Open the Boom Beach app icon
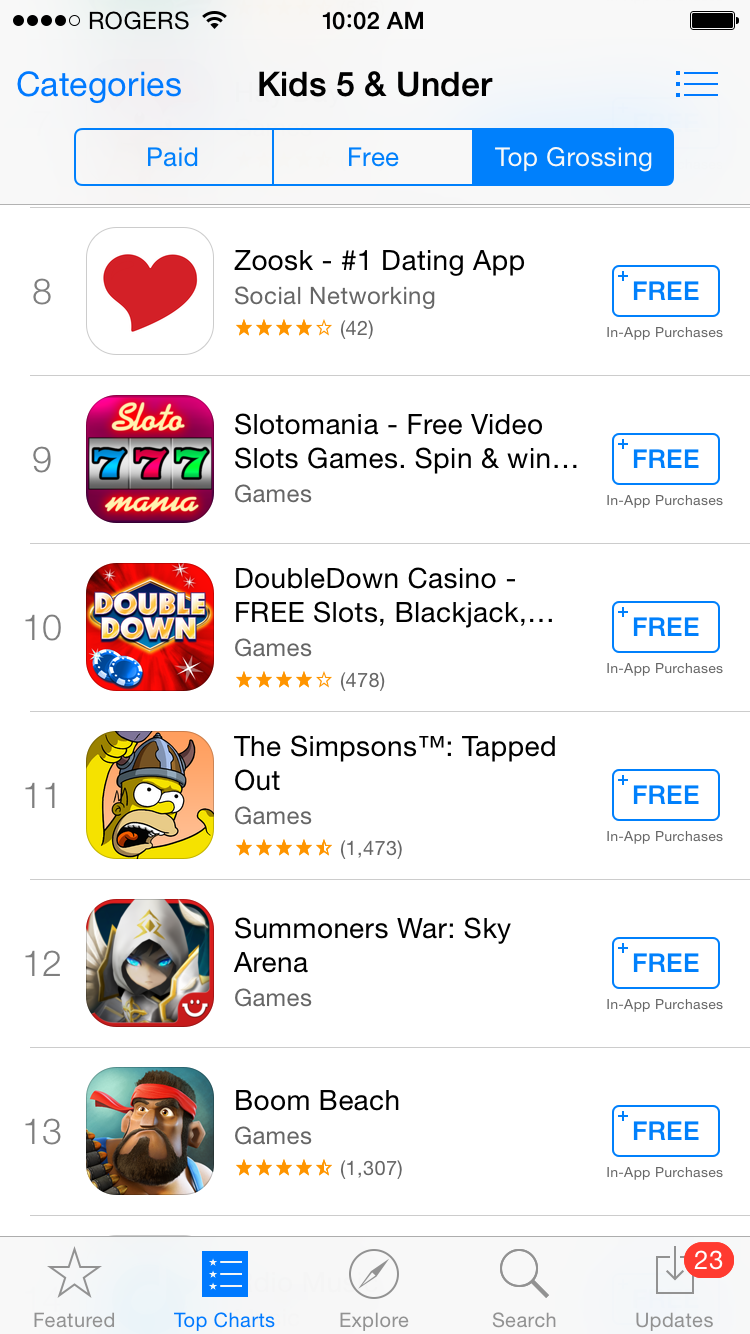 [150, 1131]
